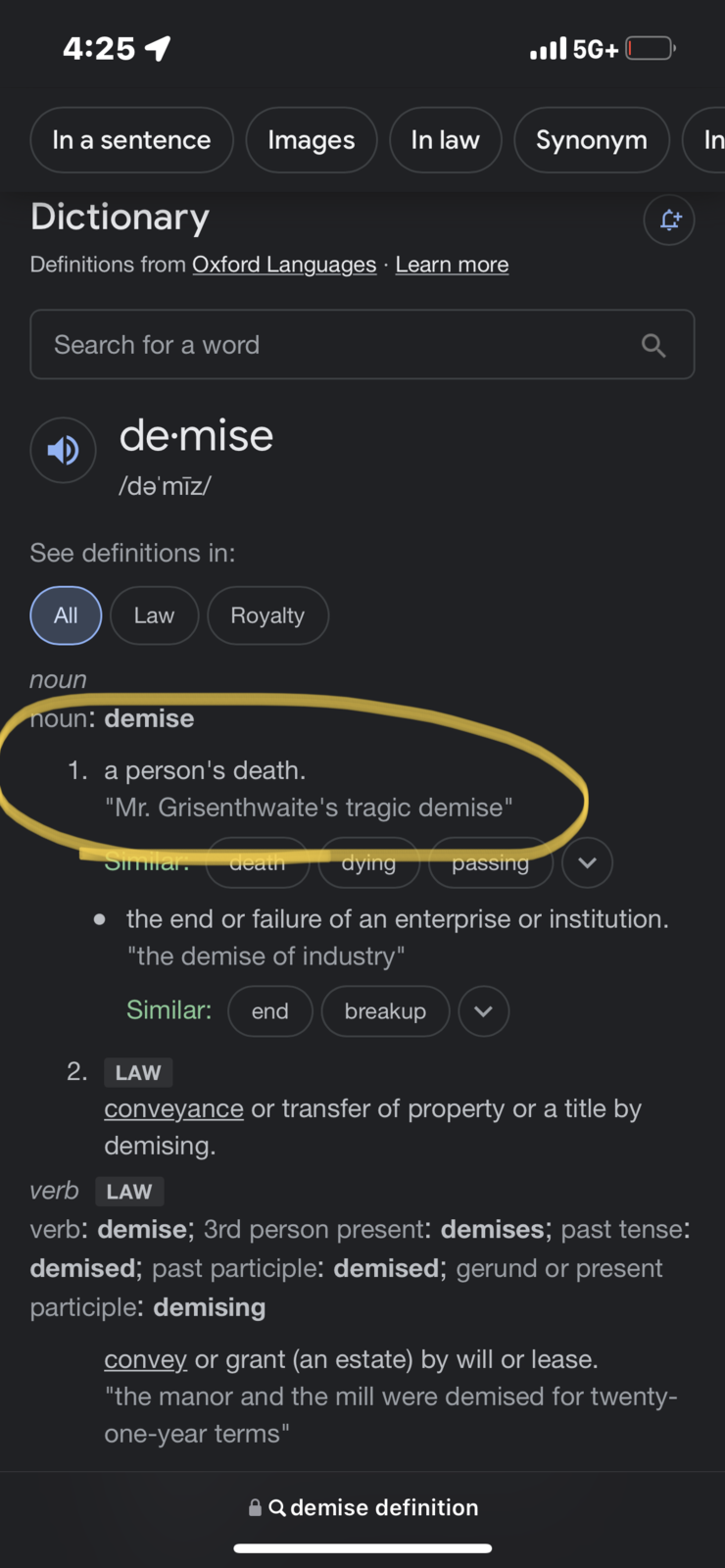This screenshot has width=725, height=1568.
Task: Tap the 'end' similar word chip
Action: (x=270, y=1011)
